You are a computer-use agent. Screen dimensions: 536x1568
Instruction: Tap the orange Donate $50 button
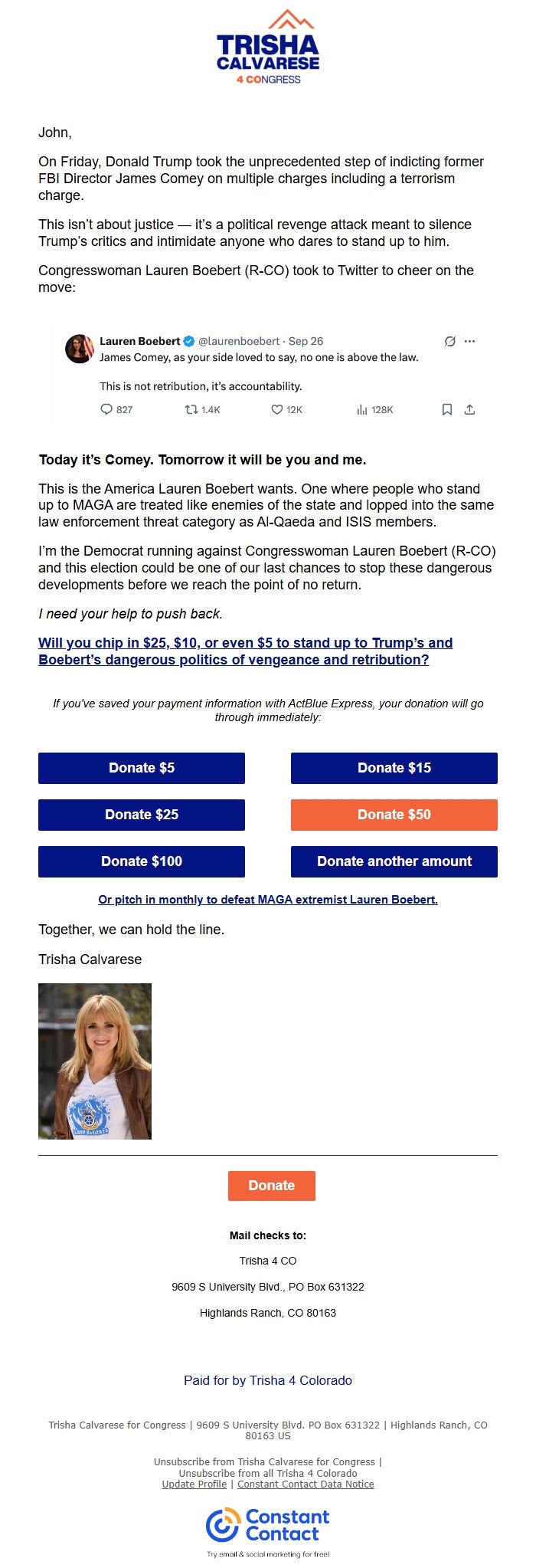[x=394, y=815]
